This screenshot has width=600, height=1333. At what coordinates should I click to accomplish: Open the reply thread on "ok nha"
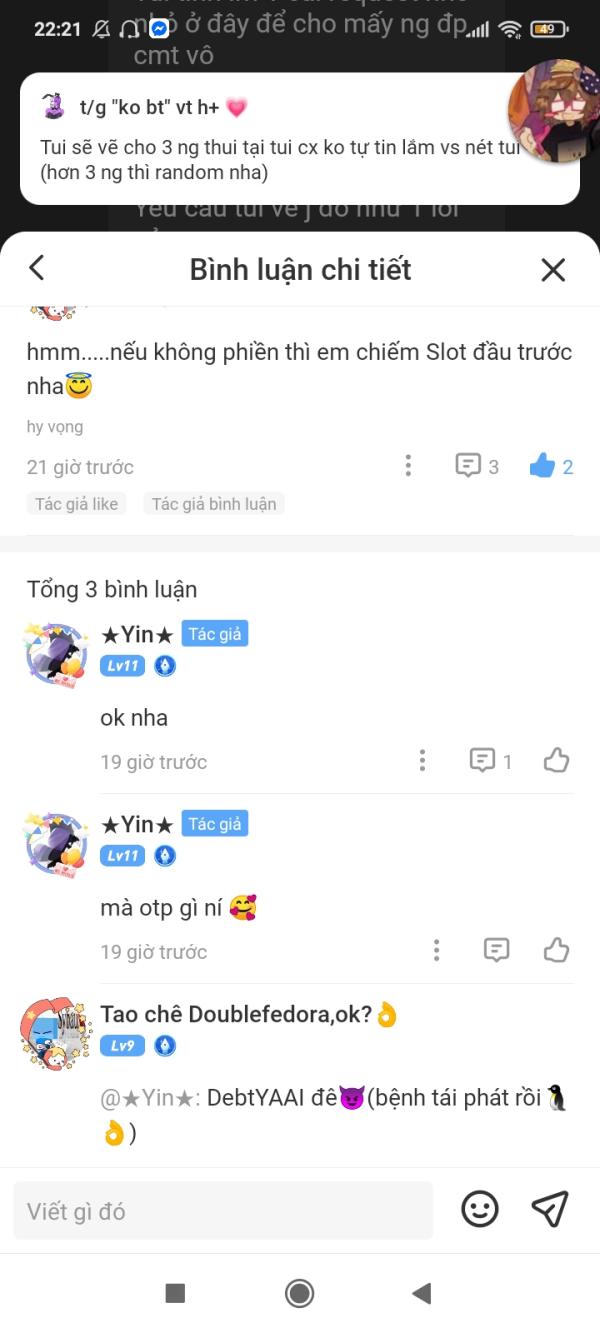[490, 761]
